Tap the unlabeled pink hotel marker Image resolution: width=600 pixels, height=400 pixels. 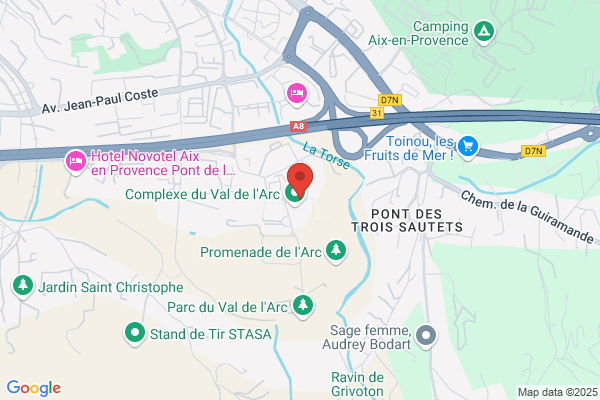point(297,94)
